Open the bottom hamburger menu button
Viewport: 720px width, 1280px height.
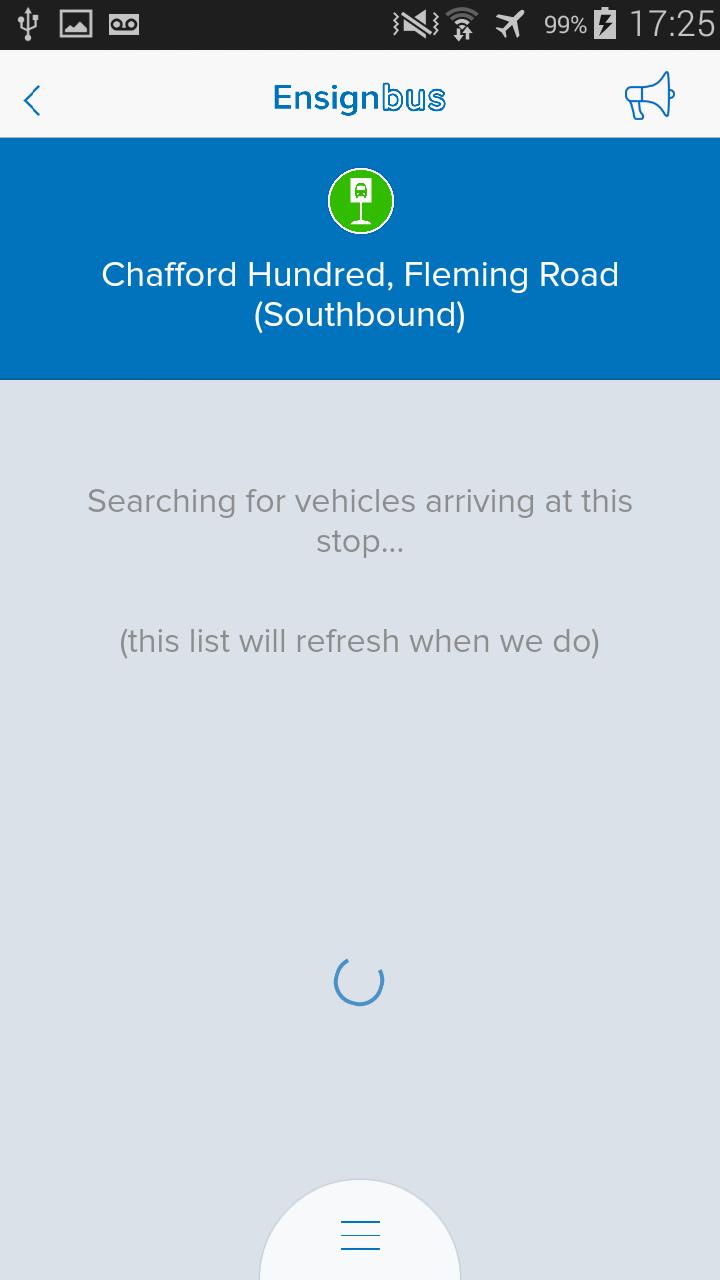point(360,1235)
